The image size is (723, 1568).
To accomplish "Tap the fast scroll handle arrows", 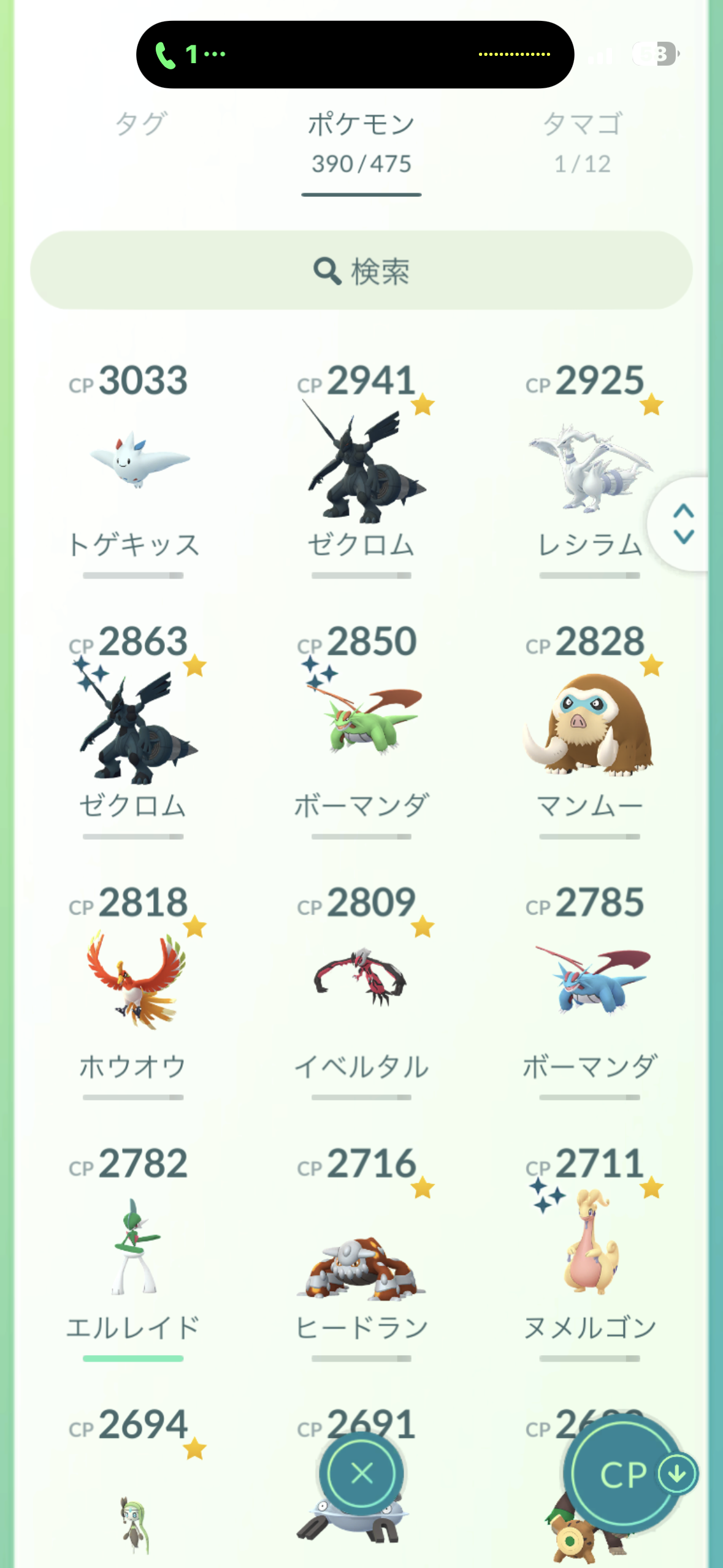I will pos(683,524).
